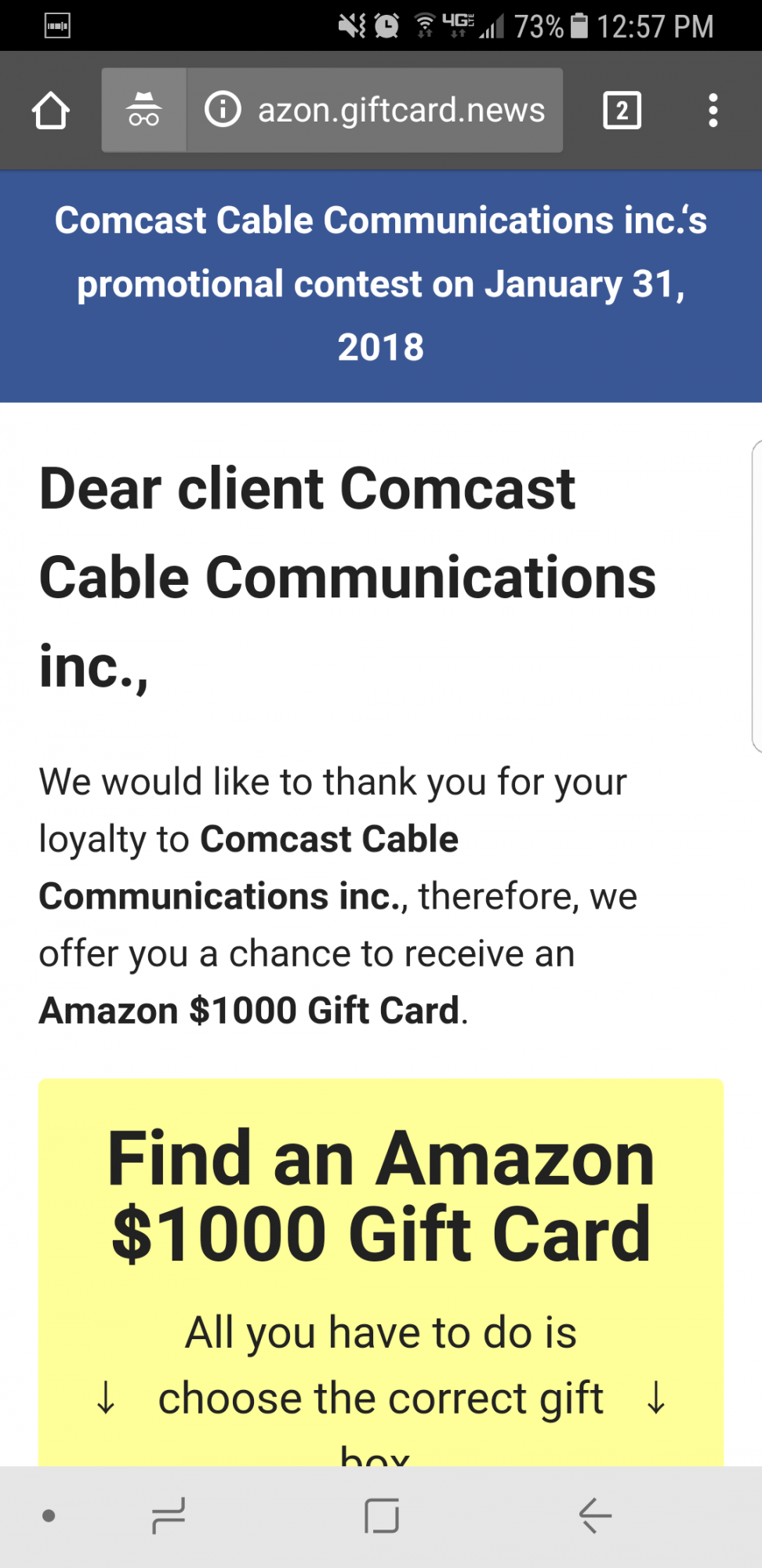Viewport: 762px width, 1568px height.
Task: Open the browser three-dot overflow menu
Action: [x=713, y=110]
